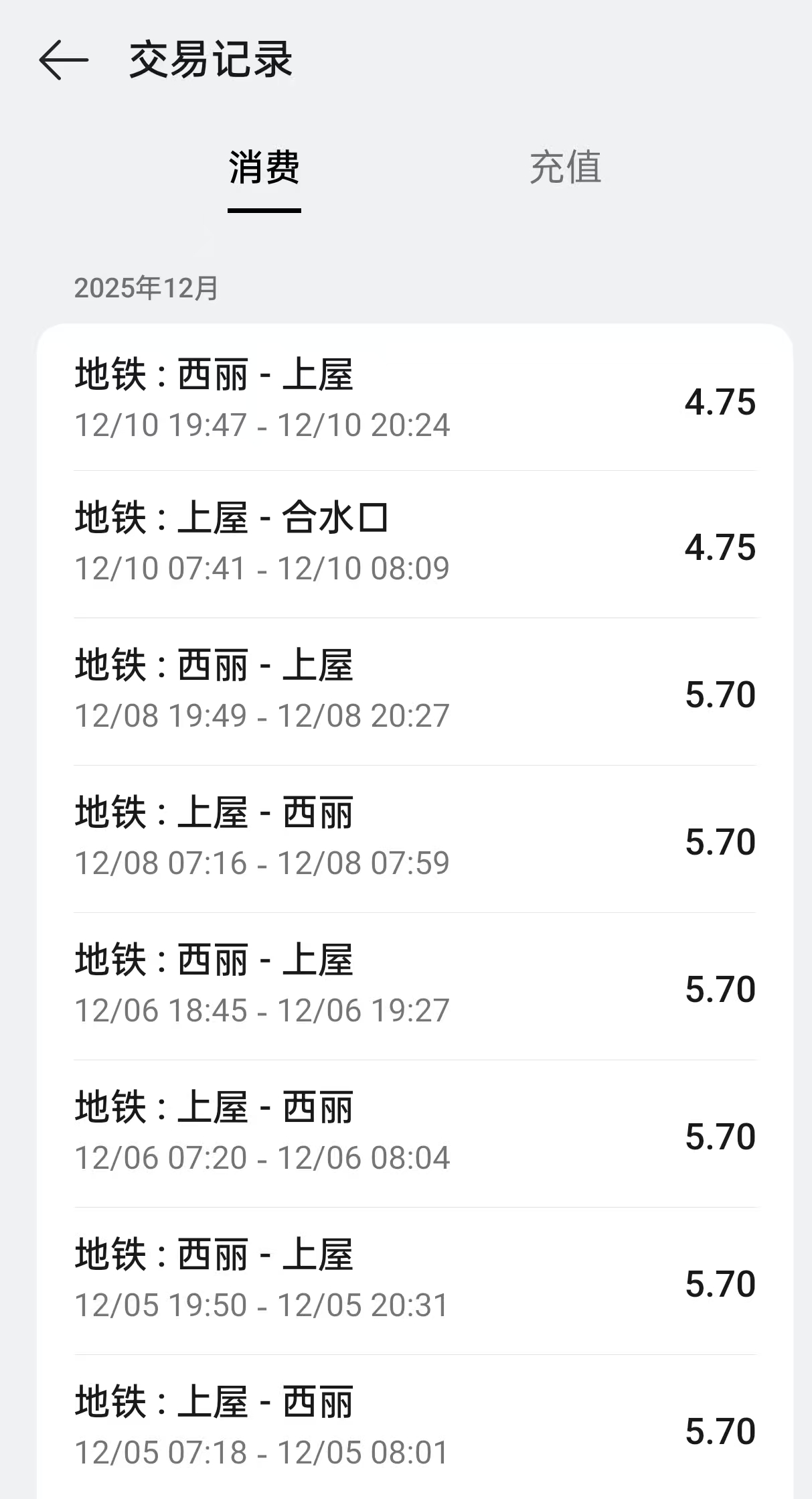This screenshot has width=812, height=1499.
Task: Click the 4.75 fare of 上屋-合水口
Action: [x=721, y=547]
